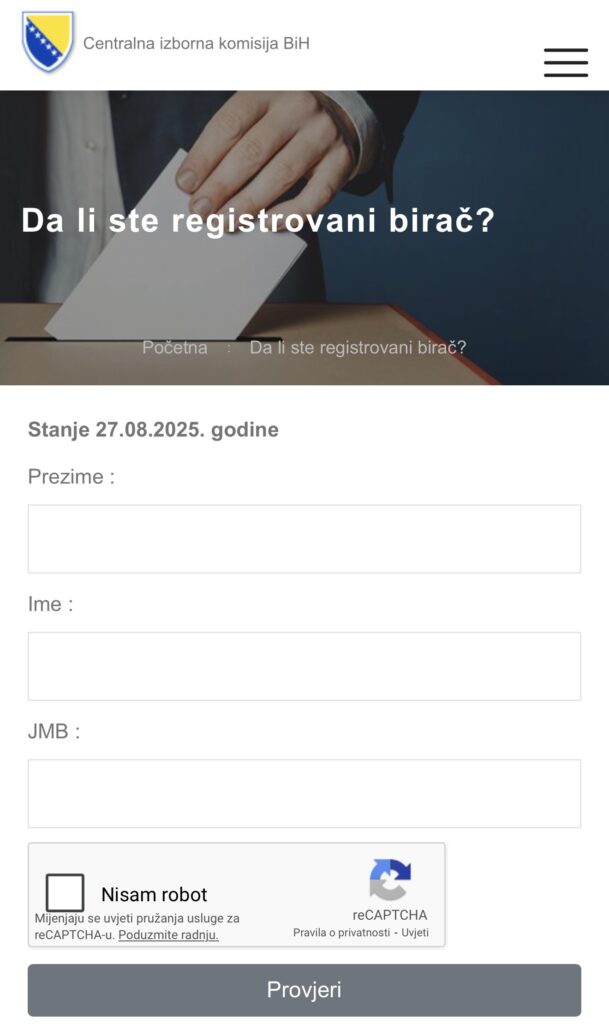This screenshot has height=1024, width=609.
Task: Tap the Provjeri button
Action: (304, 990)
